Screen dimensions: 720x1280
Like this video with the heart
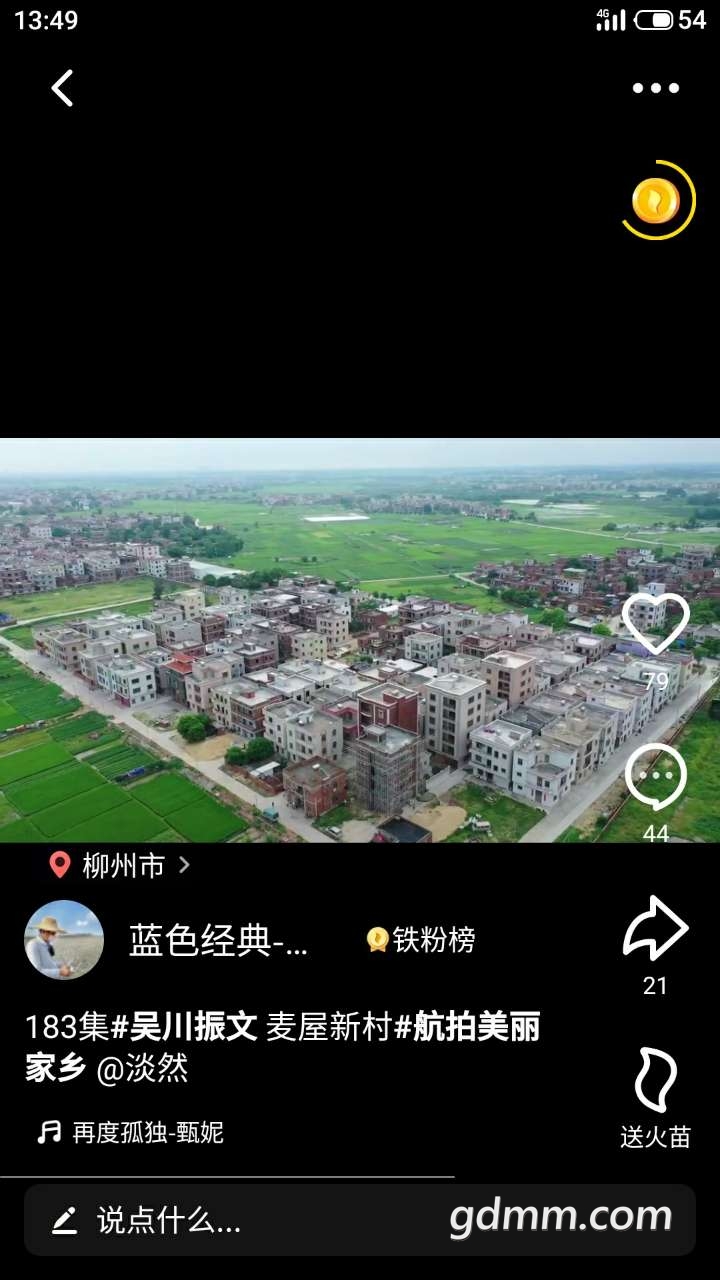[x=656, y=624]
